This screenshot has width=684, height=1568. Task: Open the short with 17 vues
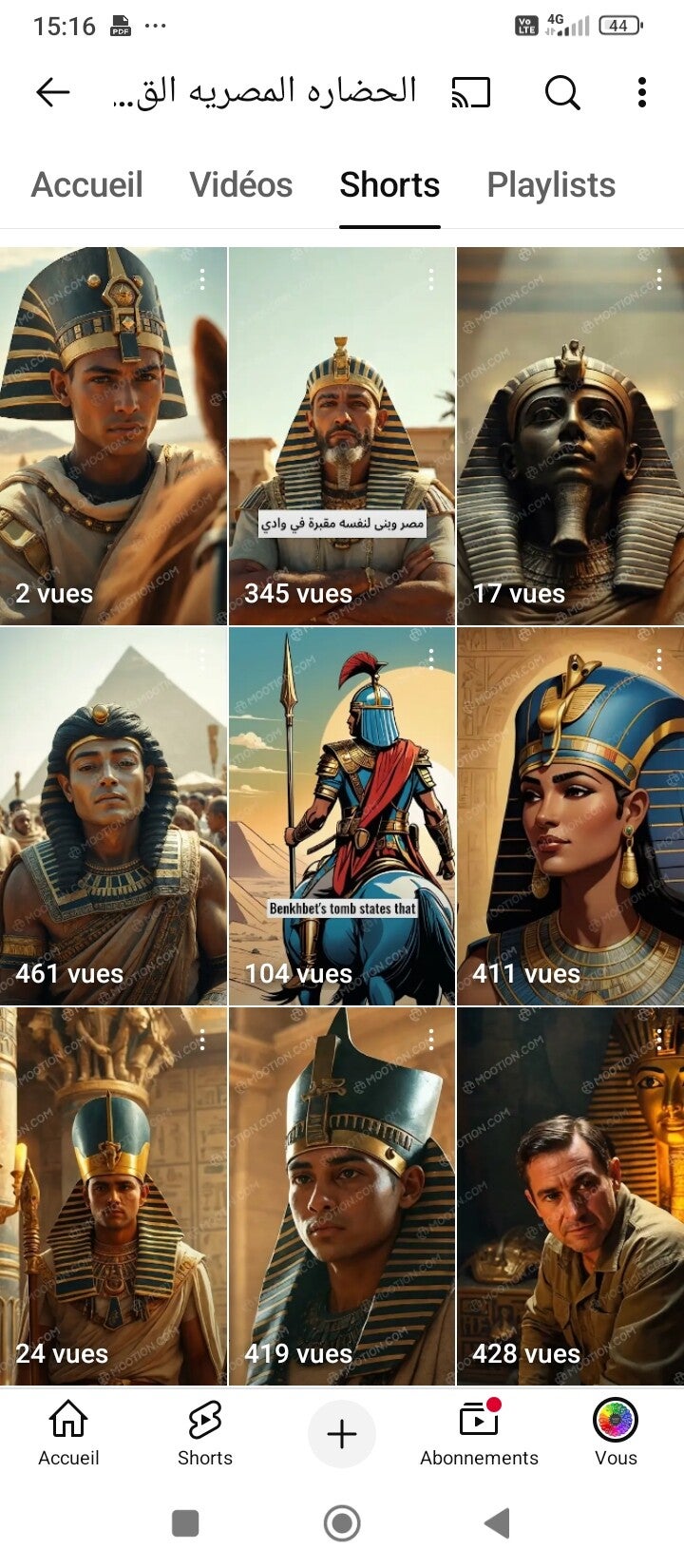[x=570, y=435]
